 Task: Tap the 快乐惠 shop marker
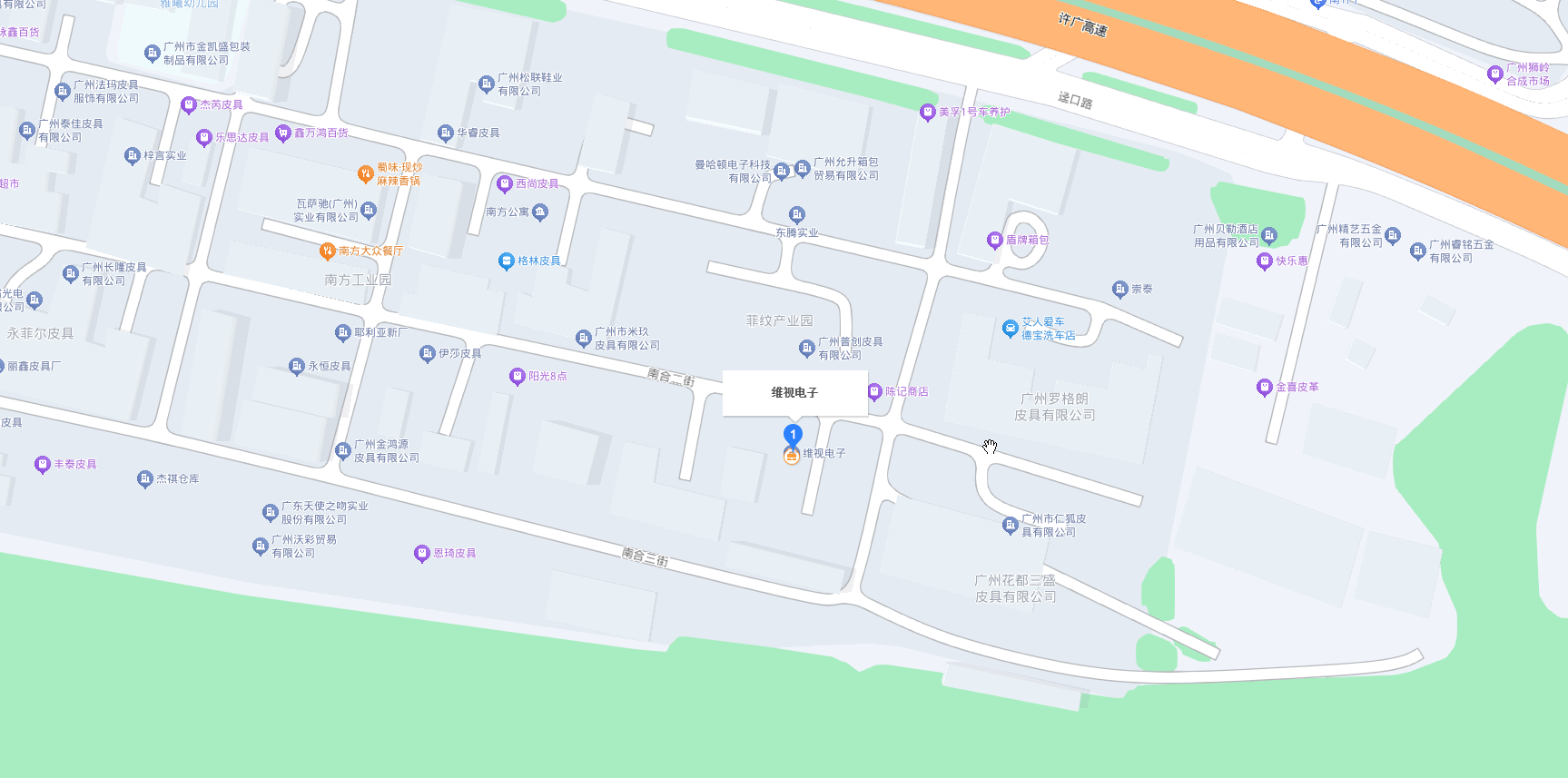pos(1264,261)
